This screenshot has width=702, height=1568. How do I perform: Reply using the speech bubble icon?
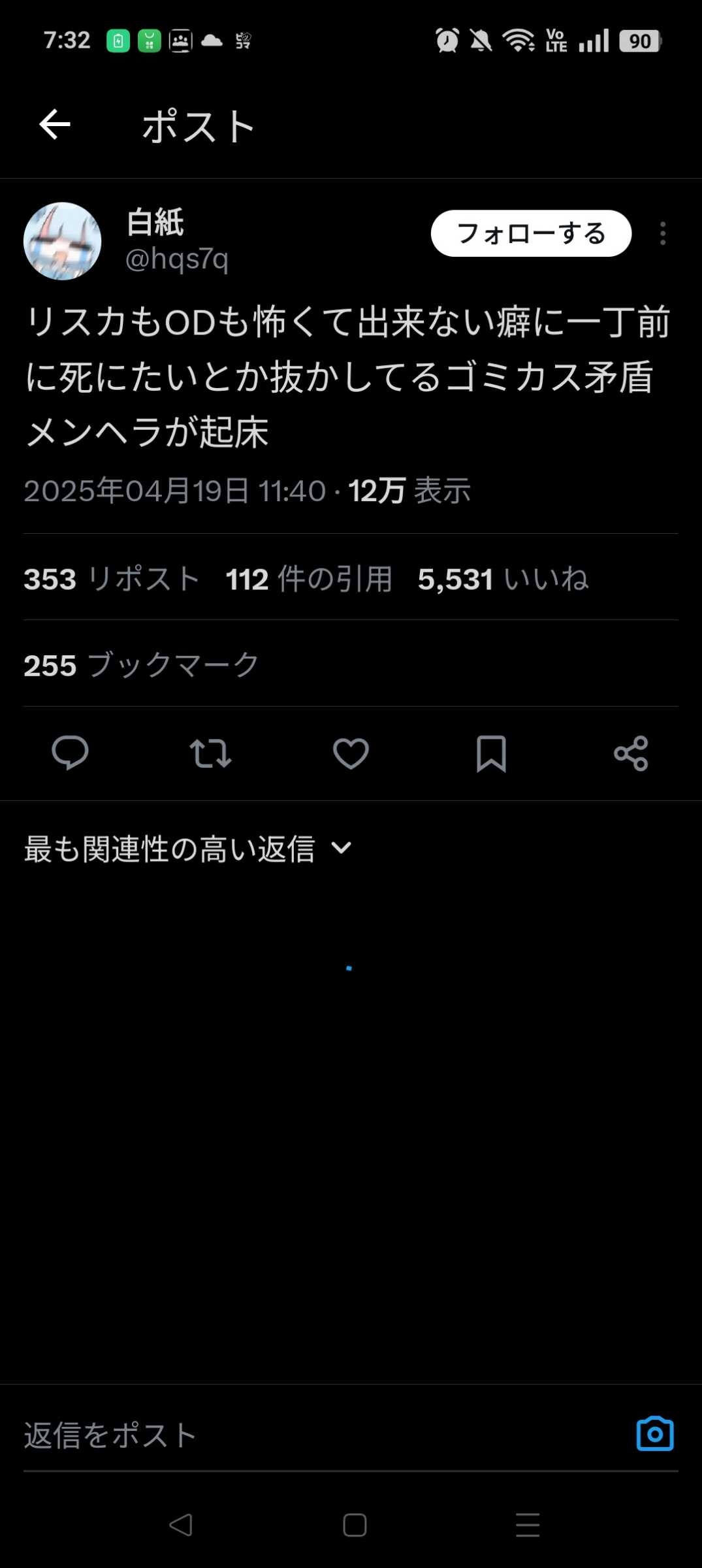click(70, 753)
